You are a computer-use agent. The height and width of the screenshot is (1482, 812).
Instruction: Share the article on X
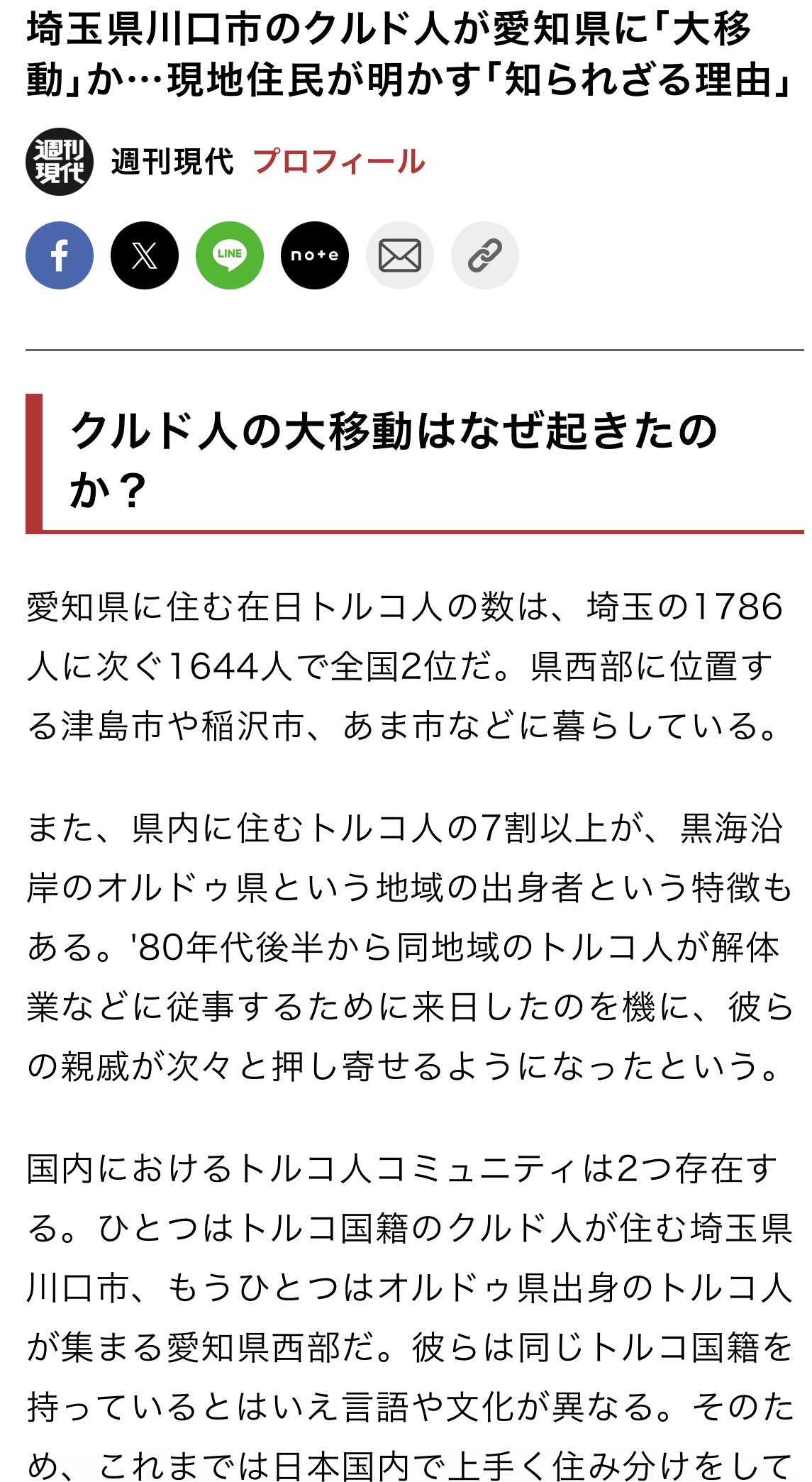click(145, 255)
